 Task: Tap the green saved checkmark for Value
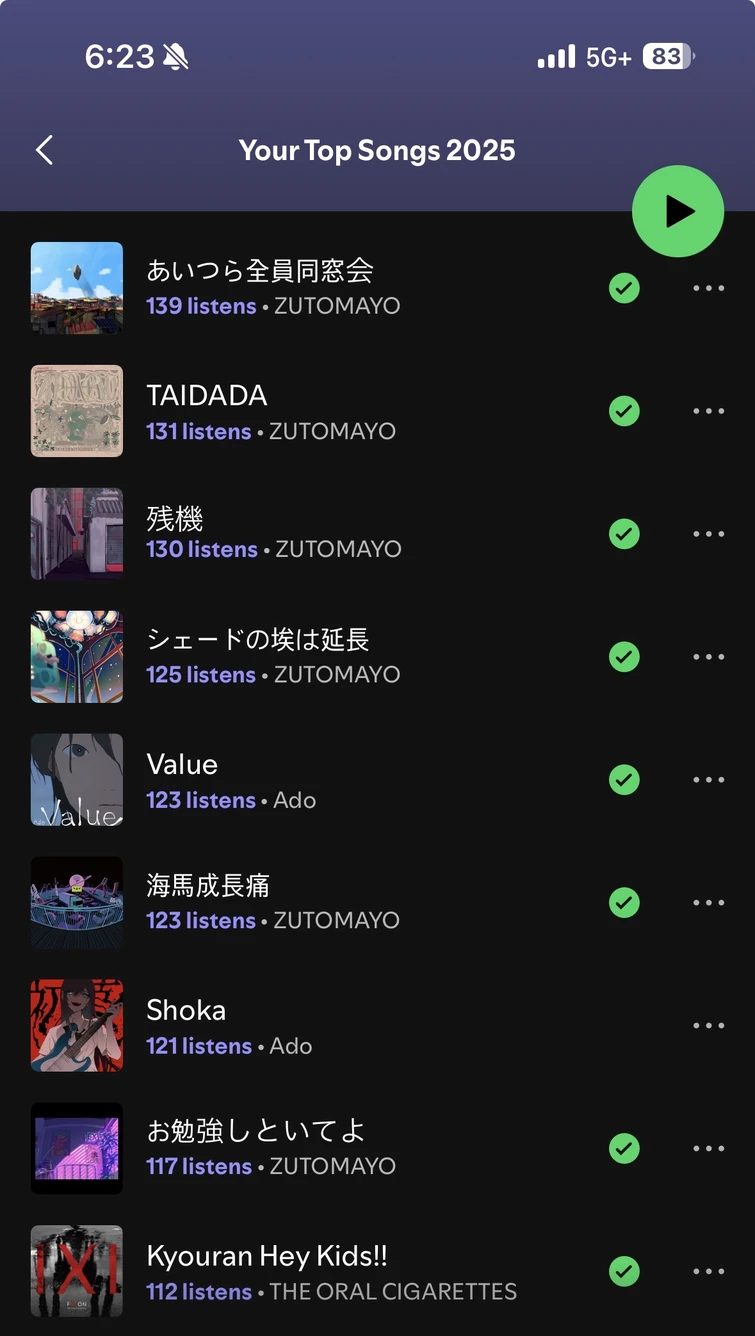click(x=624, y=780)
